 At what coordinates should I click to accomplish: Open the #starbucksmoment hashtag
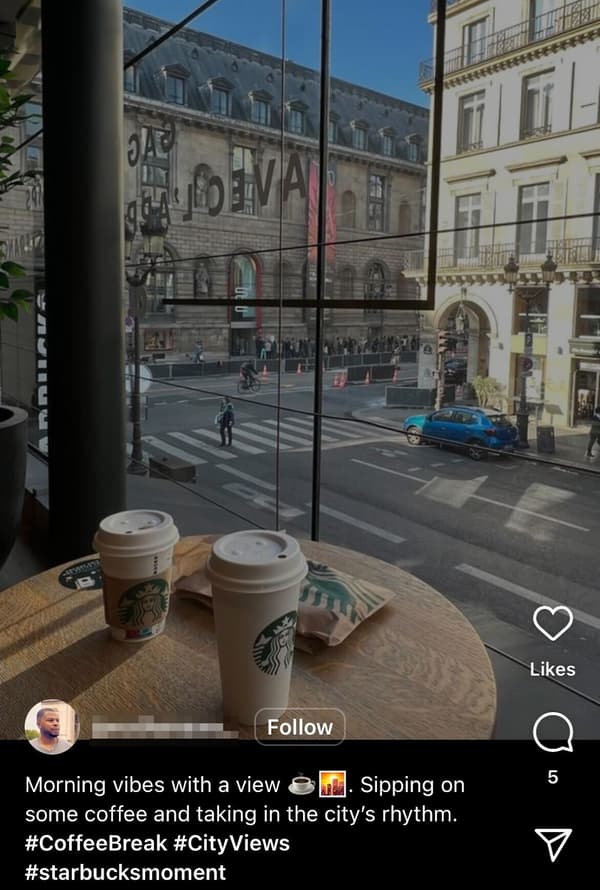(x=125, y=872)
